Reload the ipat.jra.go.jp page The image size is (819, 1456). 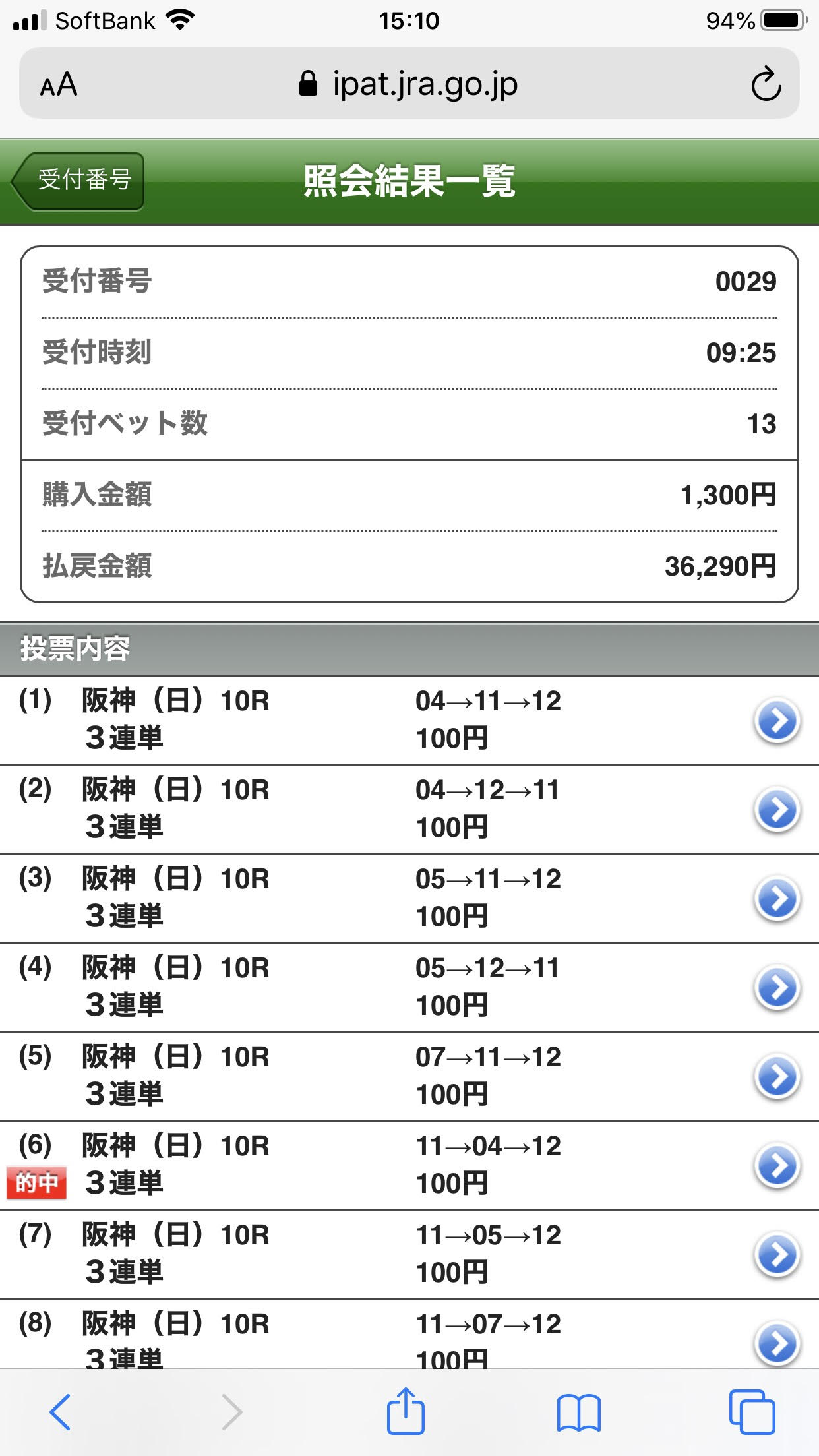766,84
